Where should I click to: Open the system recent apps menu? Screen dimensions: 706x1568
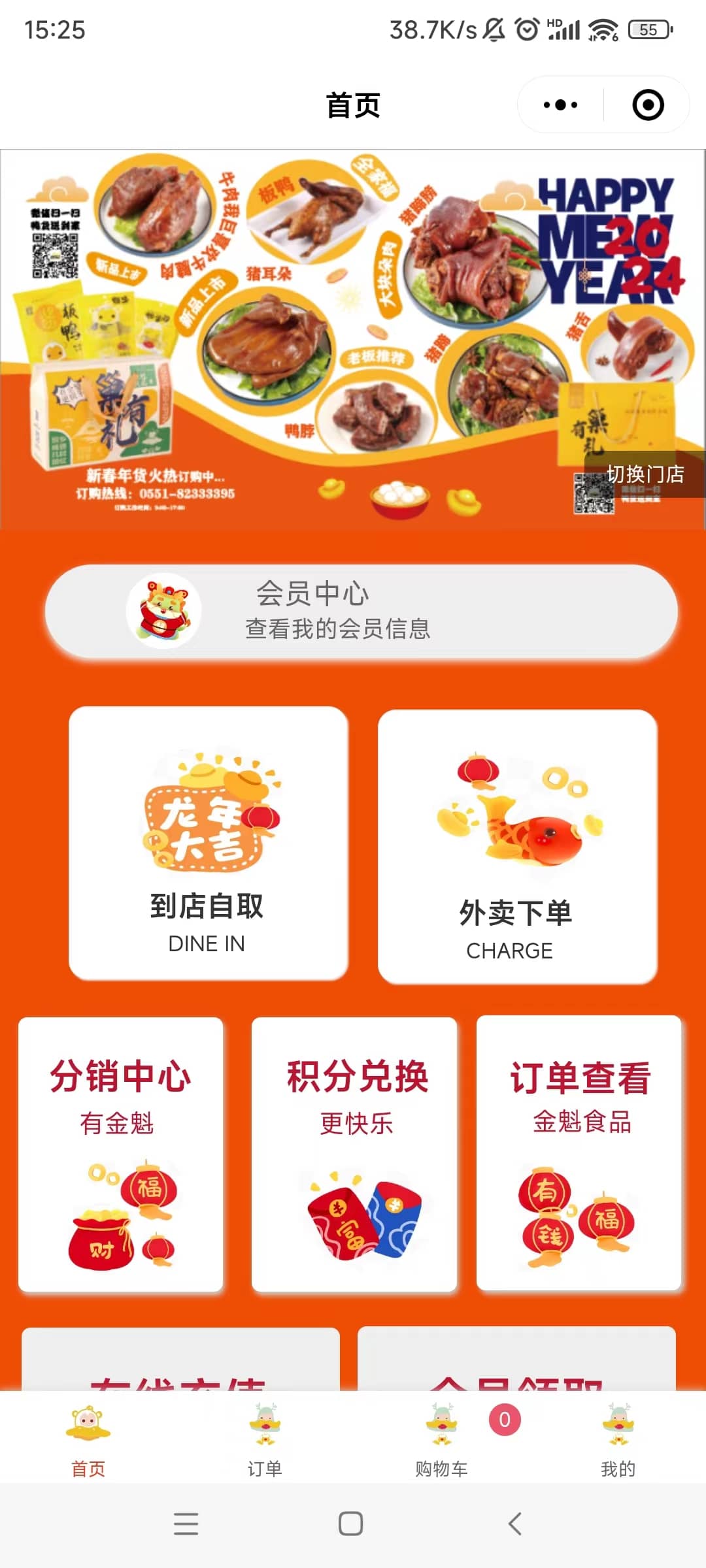click(x=186, y=1524)
